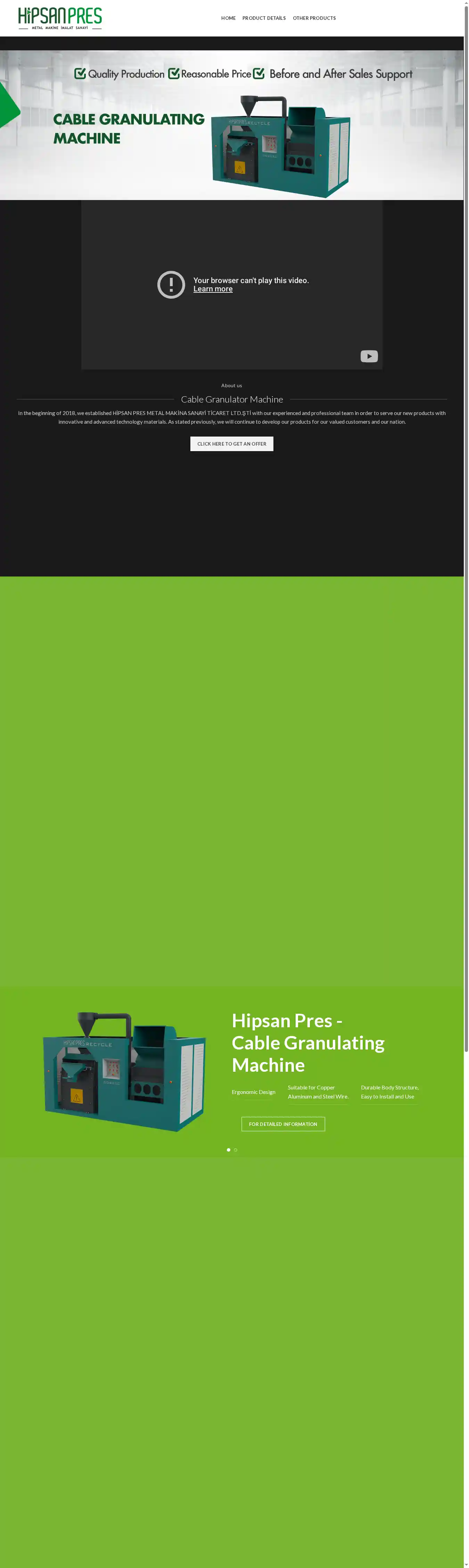Select the second slider dot

[236, 1150]
